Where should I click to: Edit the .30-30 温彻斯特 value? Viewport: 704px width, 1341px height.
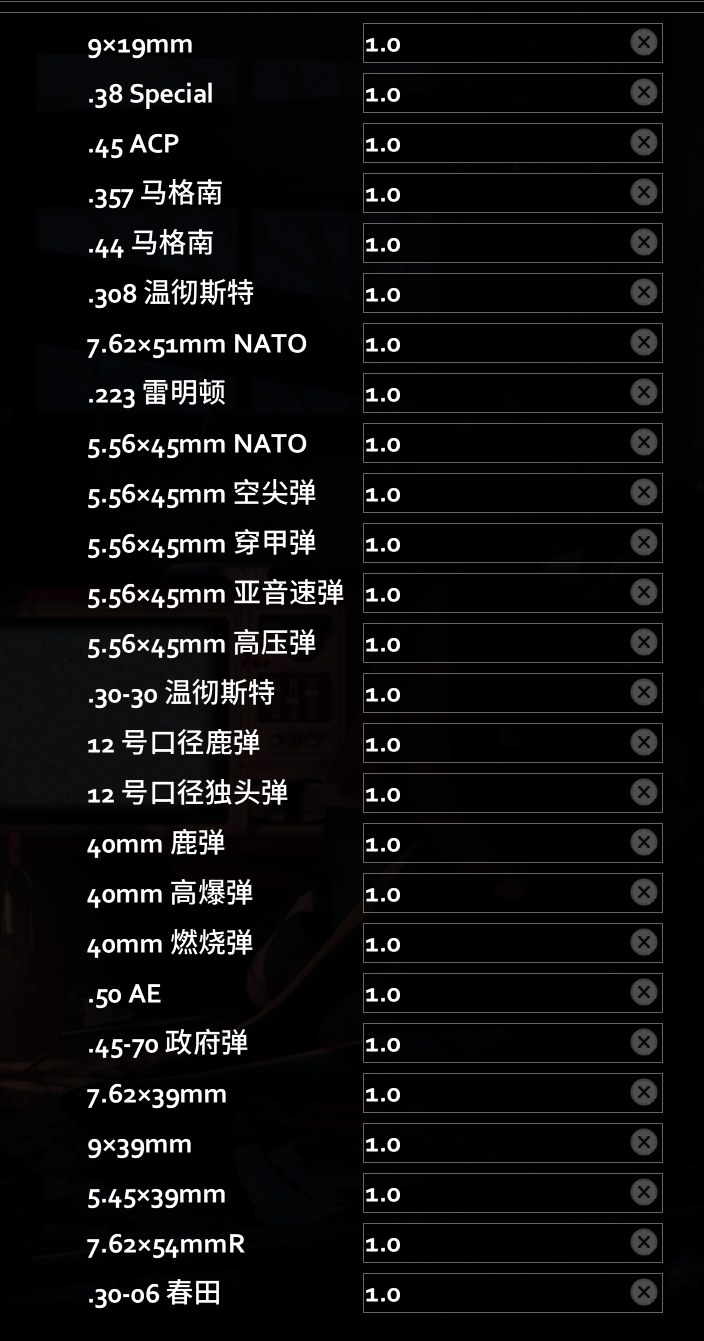tap(512, 693)
